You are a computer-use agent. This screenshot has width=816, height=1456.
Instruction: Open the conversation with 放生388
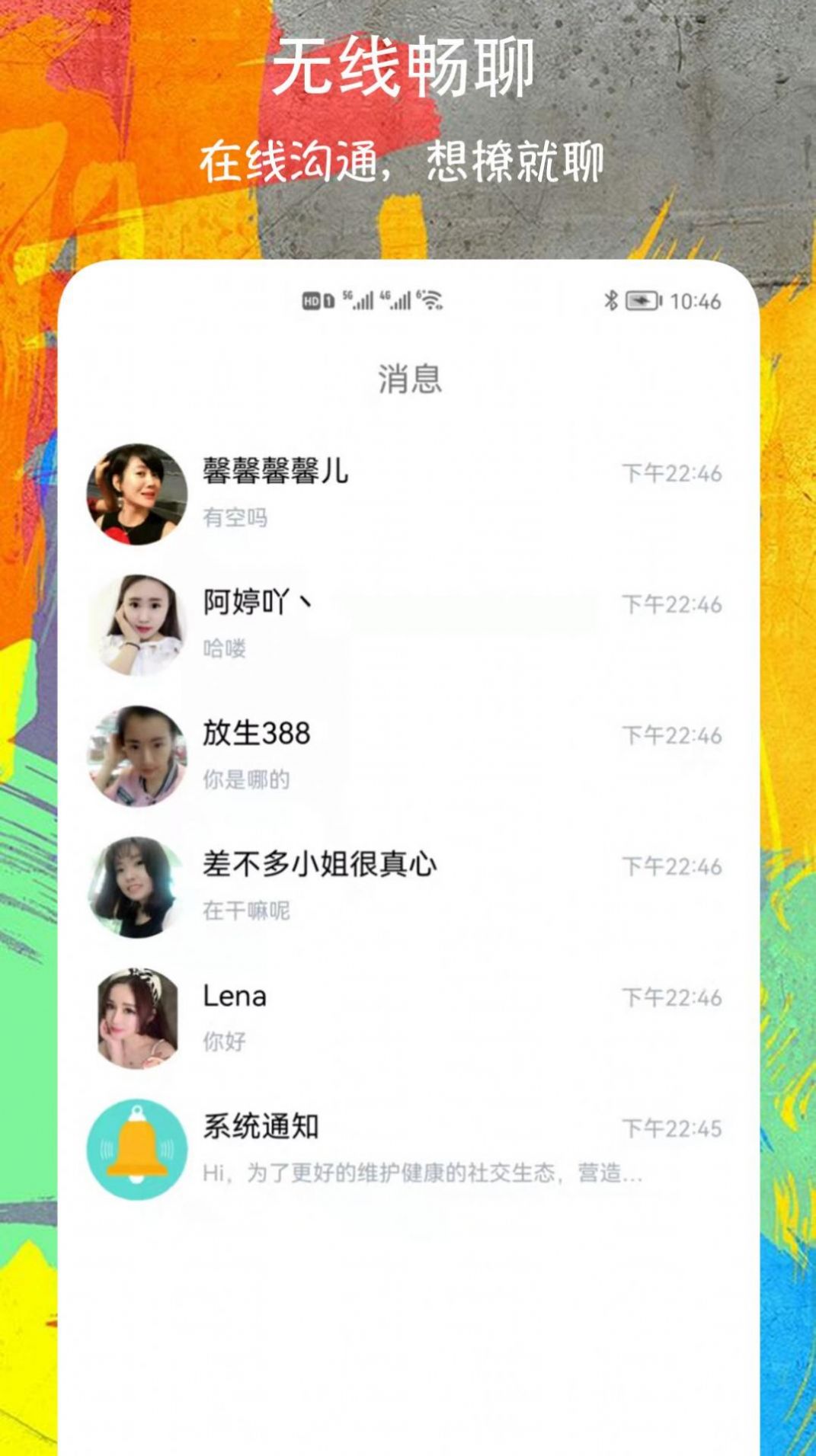point(381,747)
